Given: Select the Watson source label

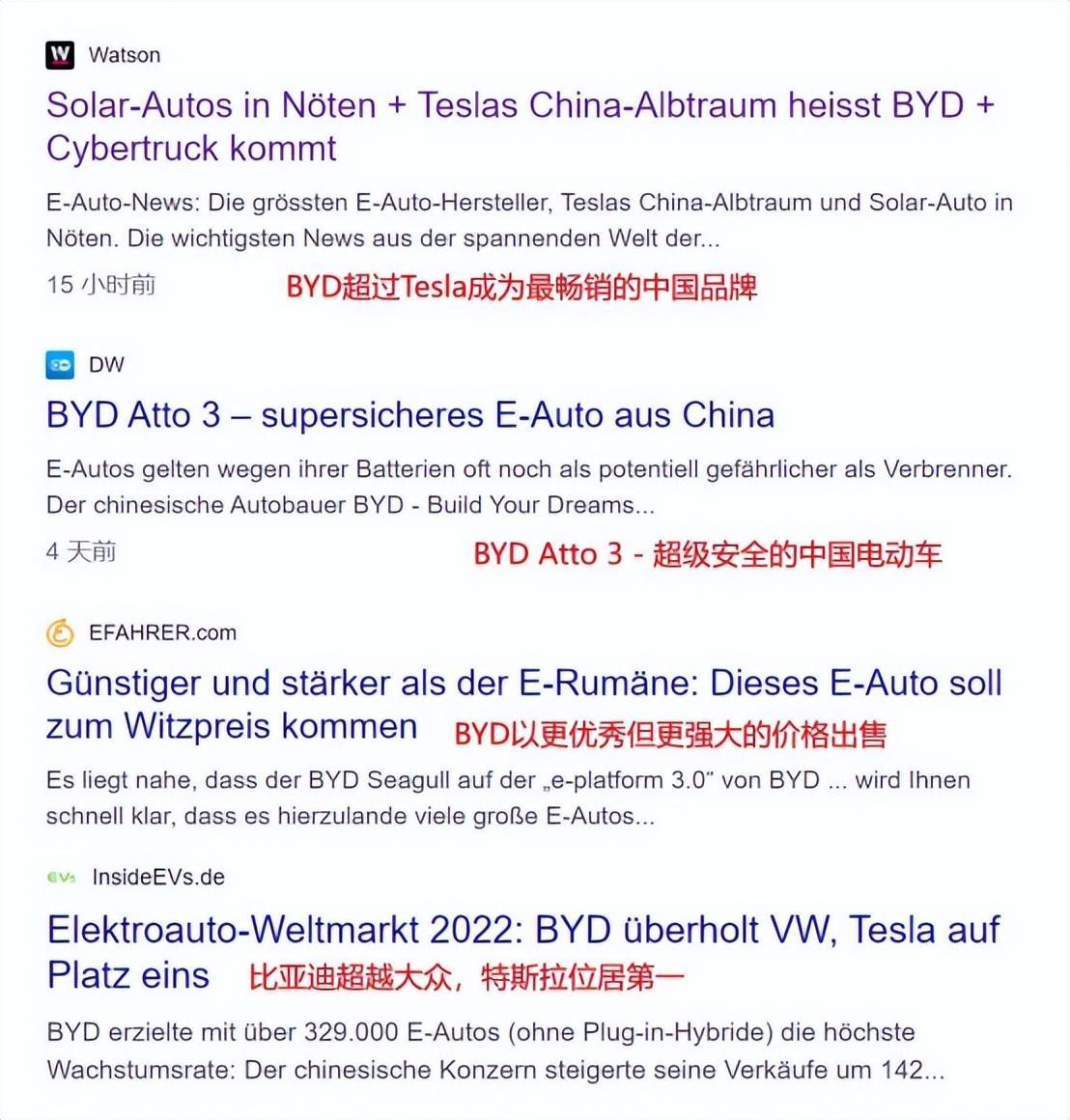Looking at the screenshot, I should click(126, 55).
